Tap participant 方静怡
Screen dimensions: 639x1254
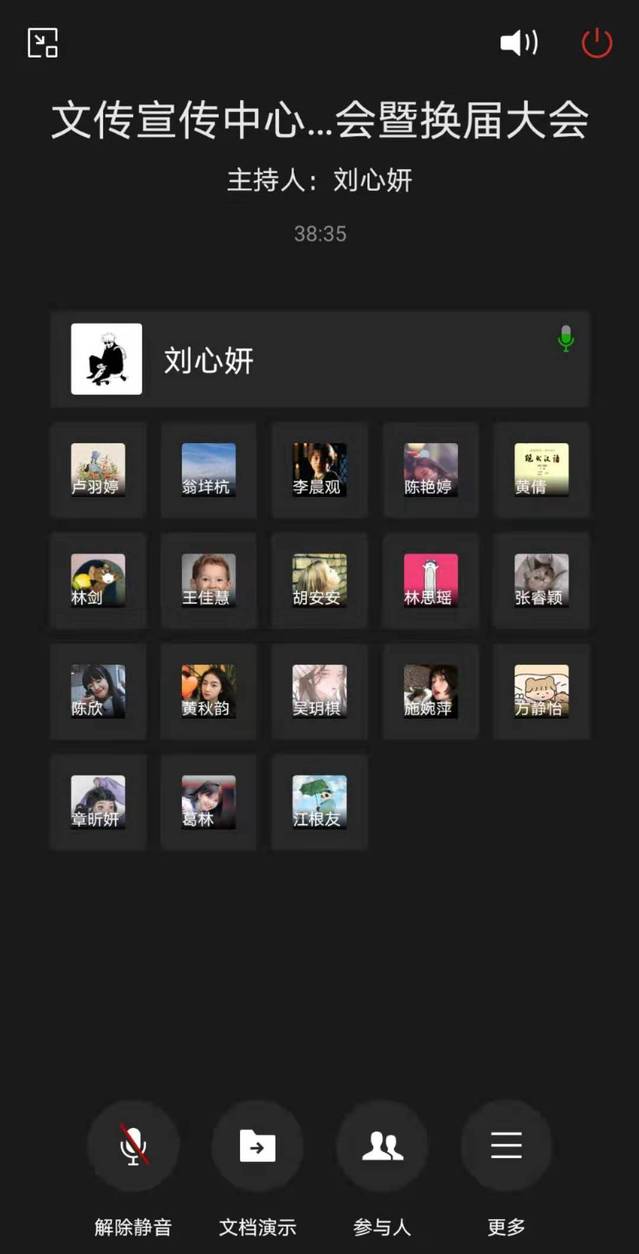coord(541,692)
